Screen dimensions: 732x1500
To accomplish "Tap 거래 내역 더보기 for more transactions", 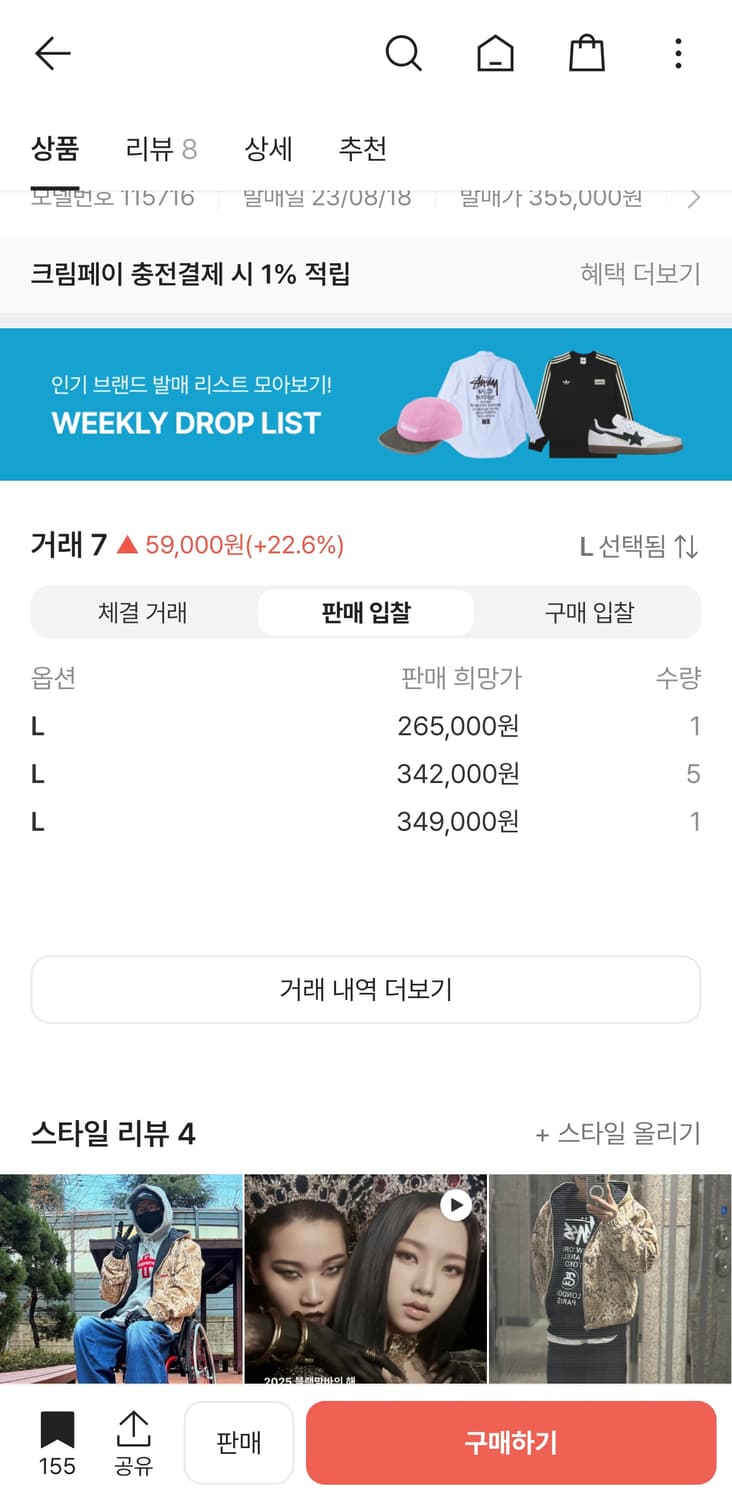I will pos(365,988).
